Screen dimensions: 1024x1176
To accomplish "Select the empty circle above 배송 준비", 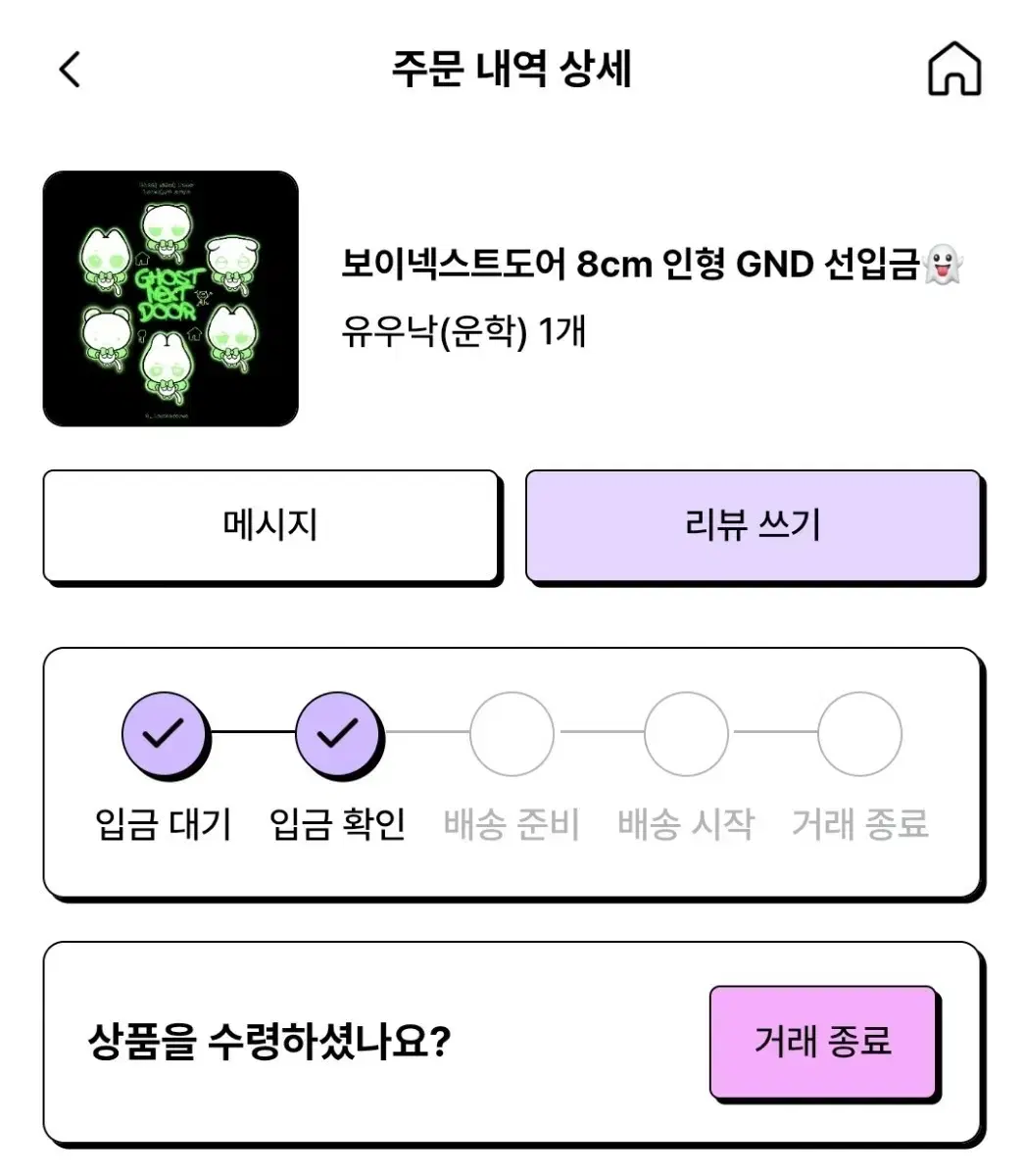I will coord(512,732).
